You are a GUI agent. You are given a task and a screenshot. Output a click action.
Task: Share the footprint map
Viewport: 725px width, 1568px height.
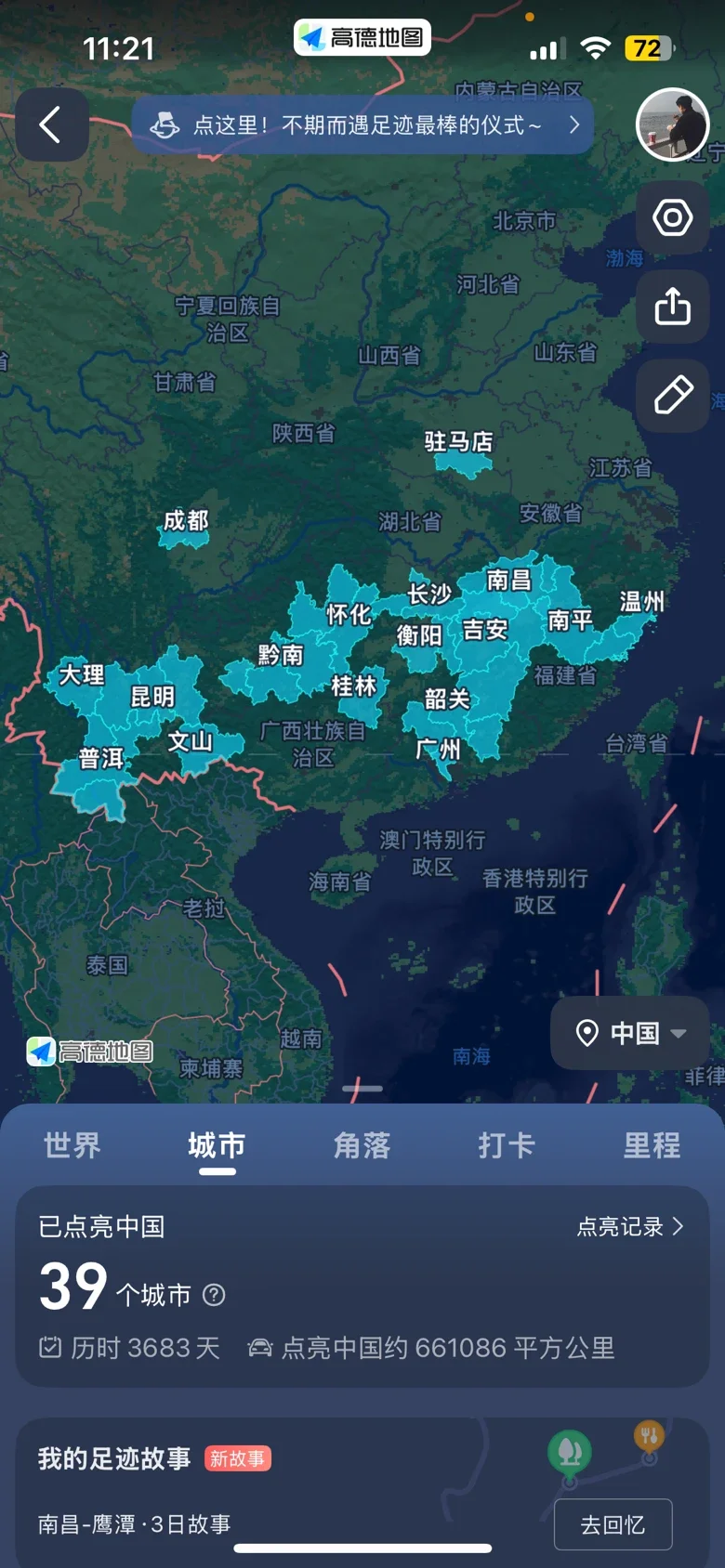coord(673,307)
